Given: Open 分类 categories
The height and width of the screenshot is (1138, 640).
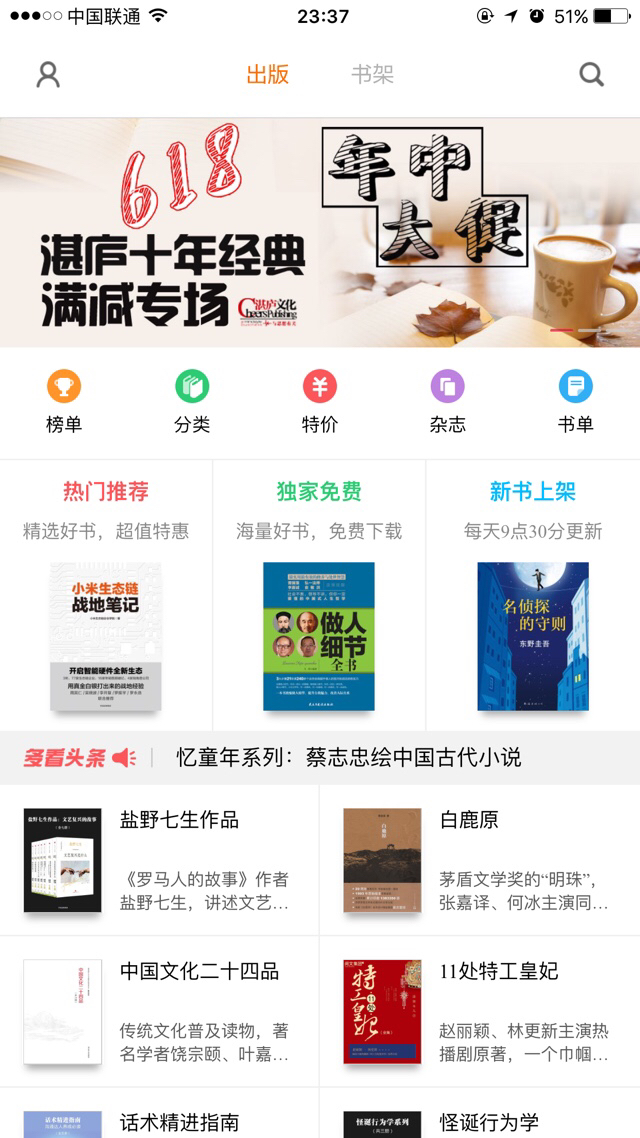Looking at the screenshot, I should coord(192,402).
